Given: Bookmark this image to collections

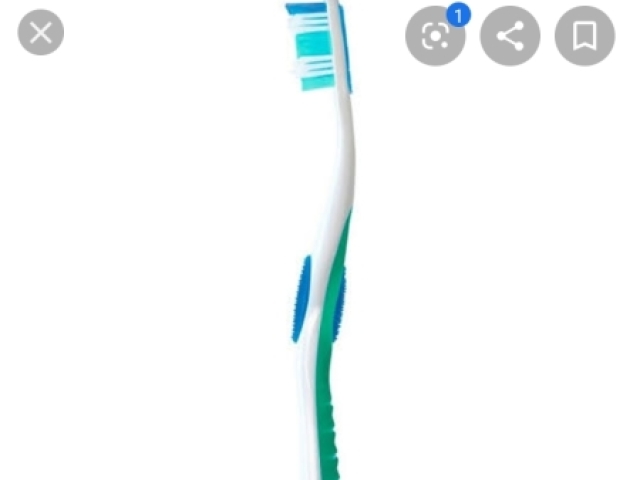Looking at the screenshot, I should [585, 36].
